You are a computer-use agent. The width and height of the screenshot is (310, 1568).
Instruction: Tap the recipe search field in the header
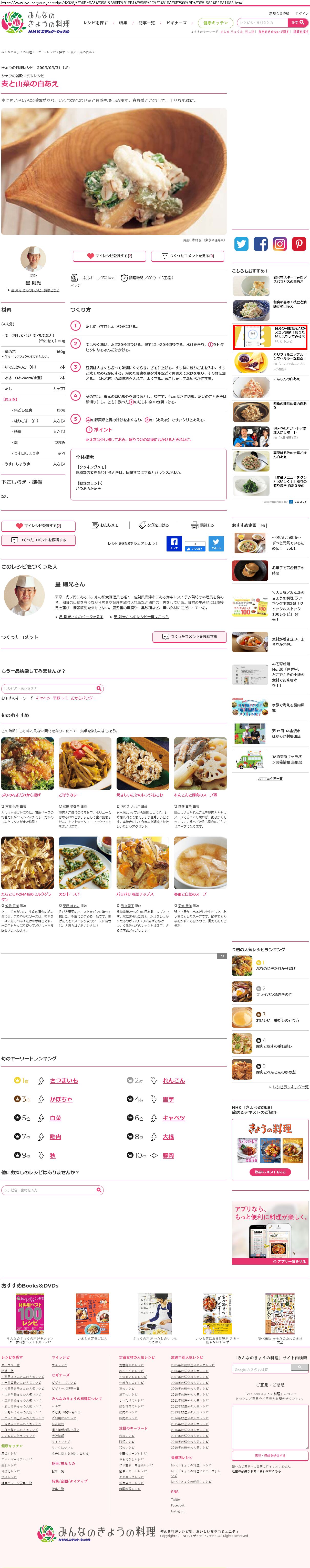(x=263, y=23)
